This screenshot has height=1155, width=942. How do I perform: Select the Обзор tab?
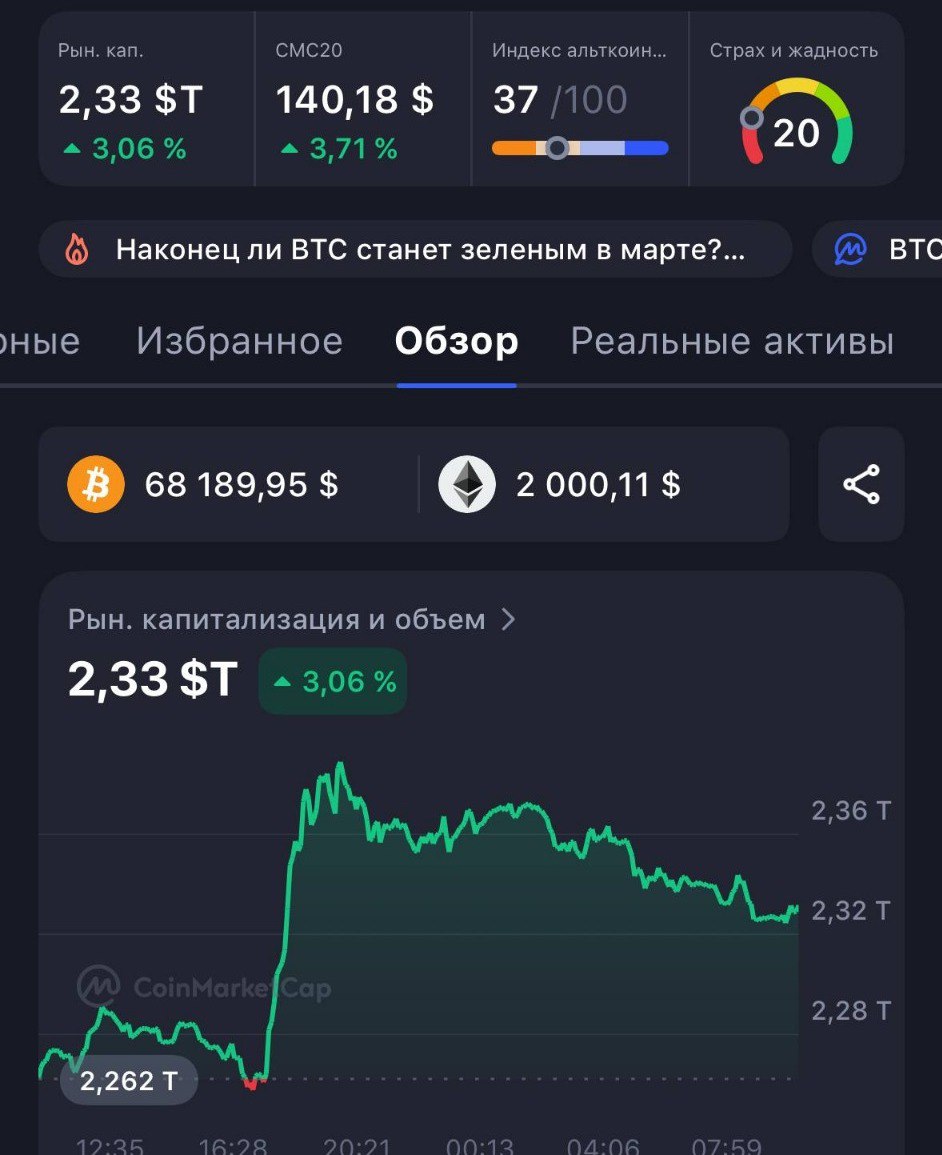456,342
